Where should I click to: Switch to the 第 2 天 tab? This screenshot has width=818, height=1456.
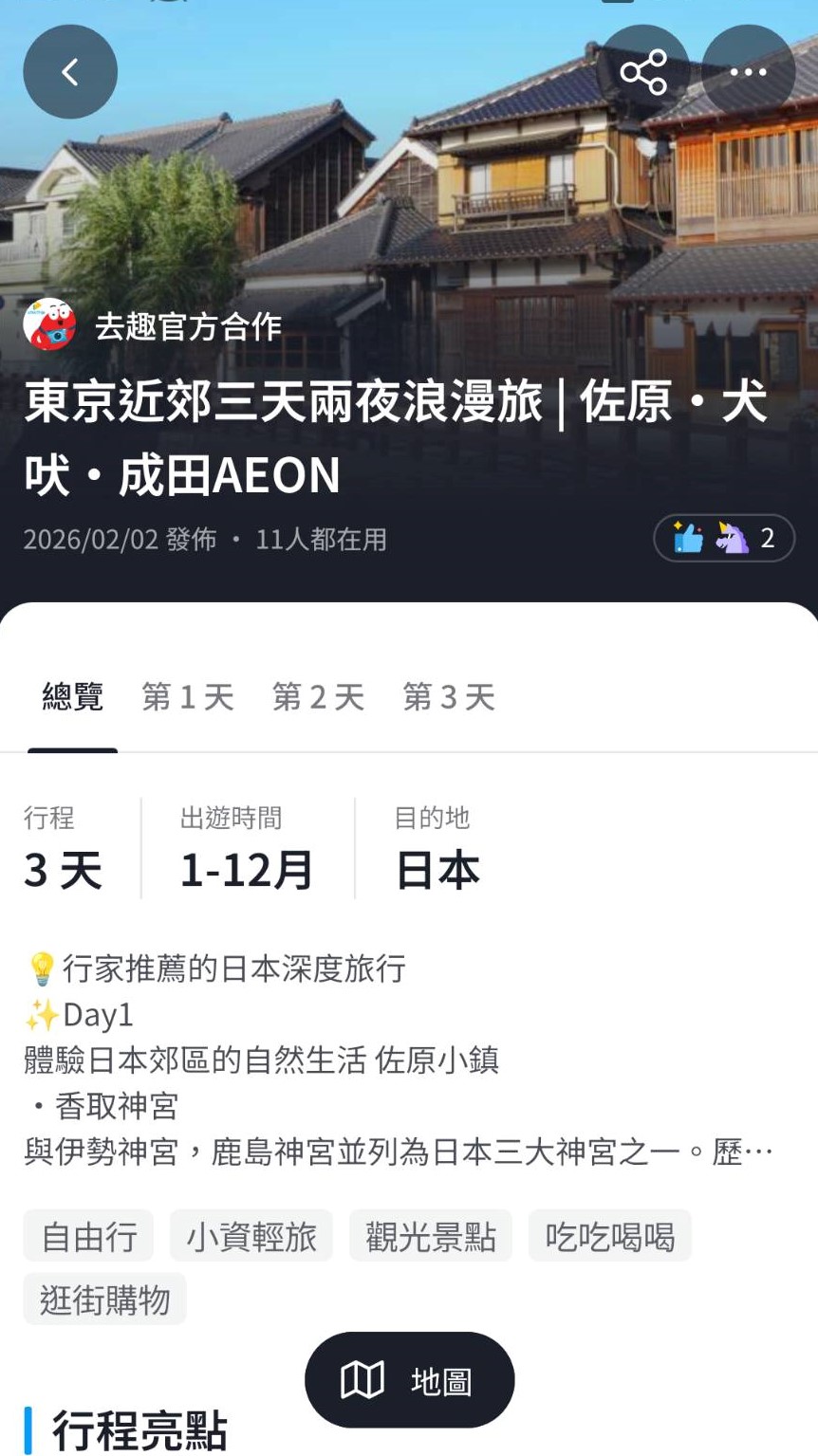pos(318,697)
